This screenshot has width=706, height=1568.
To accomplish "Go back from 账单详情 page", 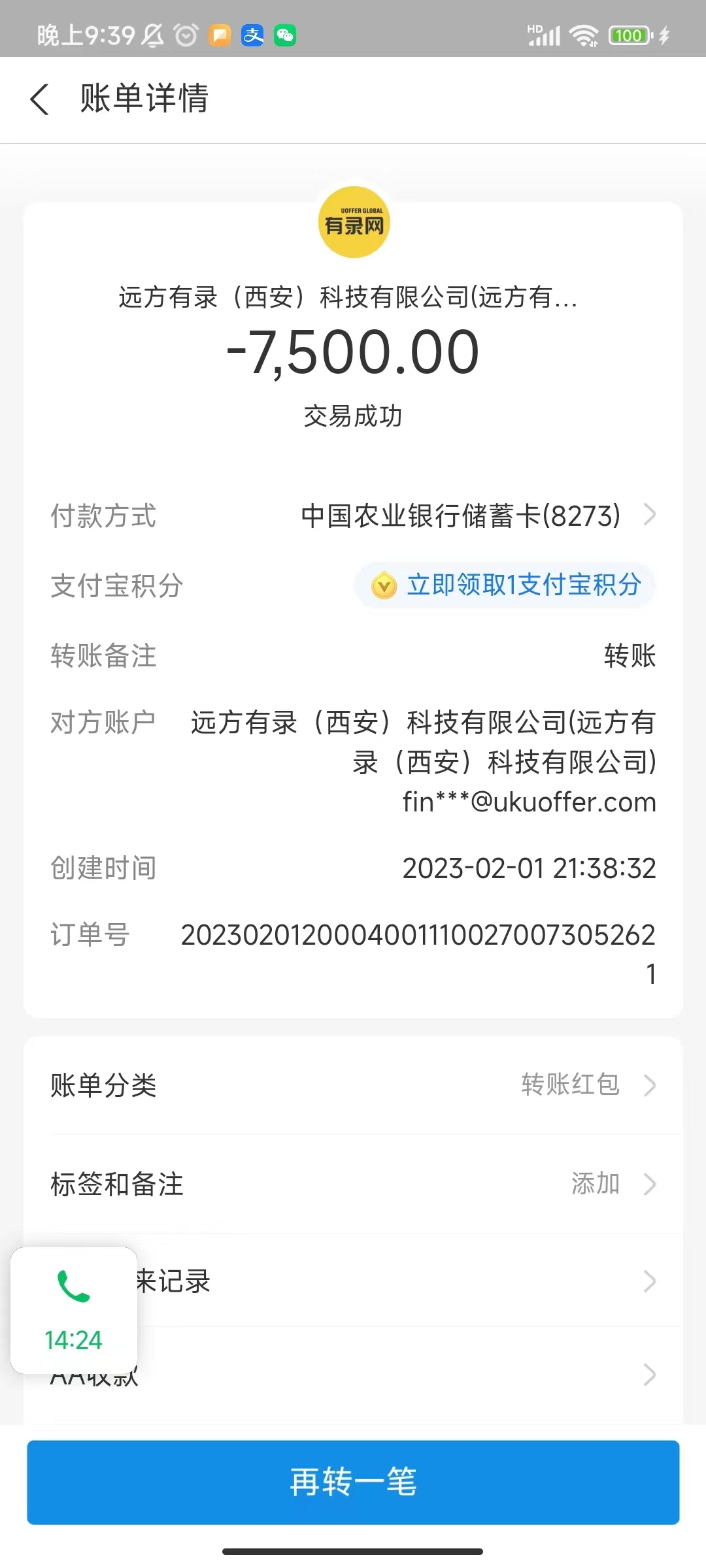I will 40,99.
